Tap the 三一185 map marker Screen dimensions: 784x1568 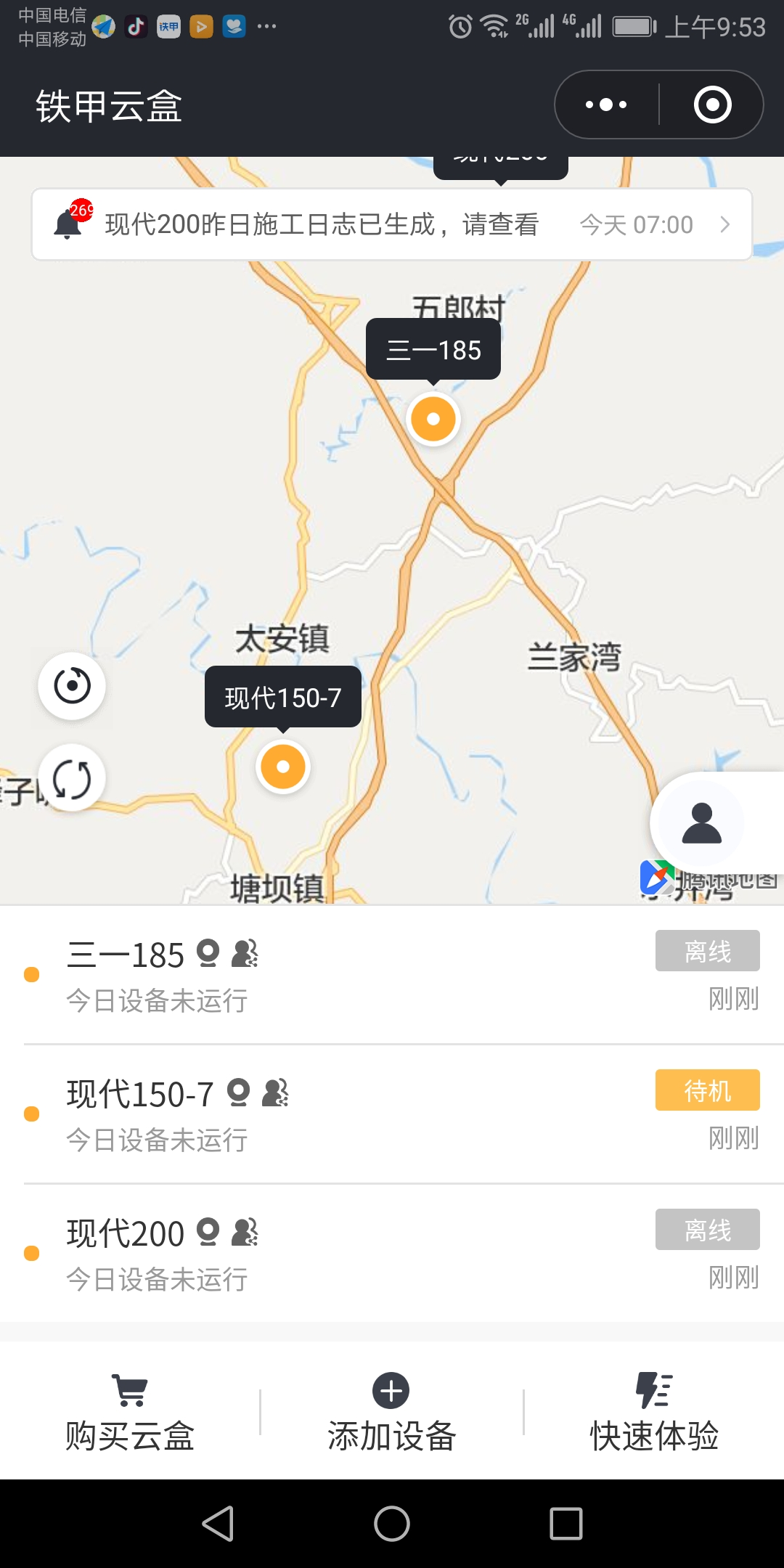(x=433, y=419)
